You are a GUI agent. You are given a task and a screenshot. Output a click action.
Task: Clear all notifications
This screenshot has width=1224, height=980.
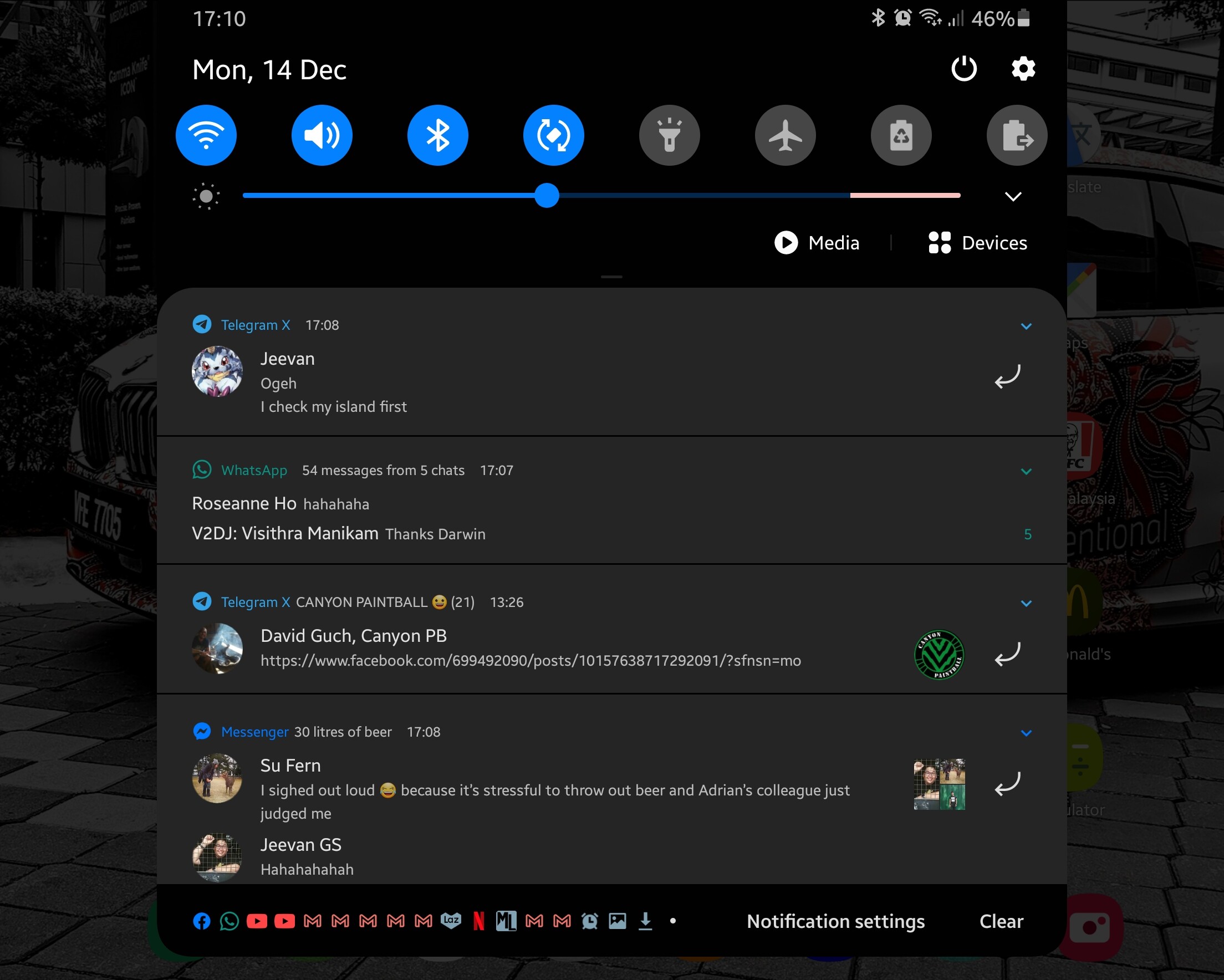1001,921
